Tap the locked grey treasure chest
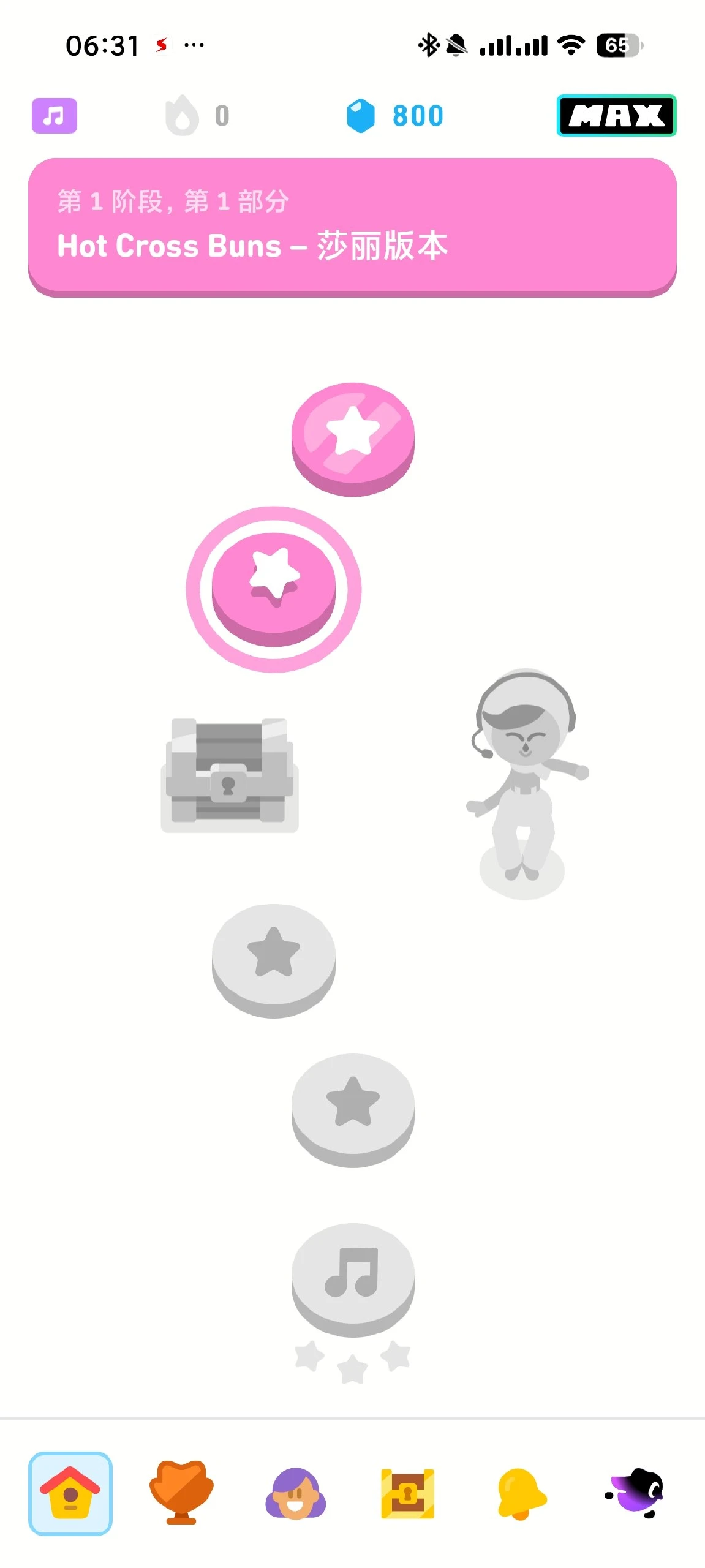705x1568 pixels. [x=229, y=774]
